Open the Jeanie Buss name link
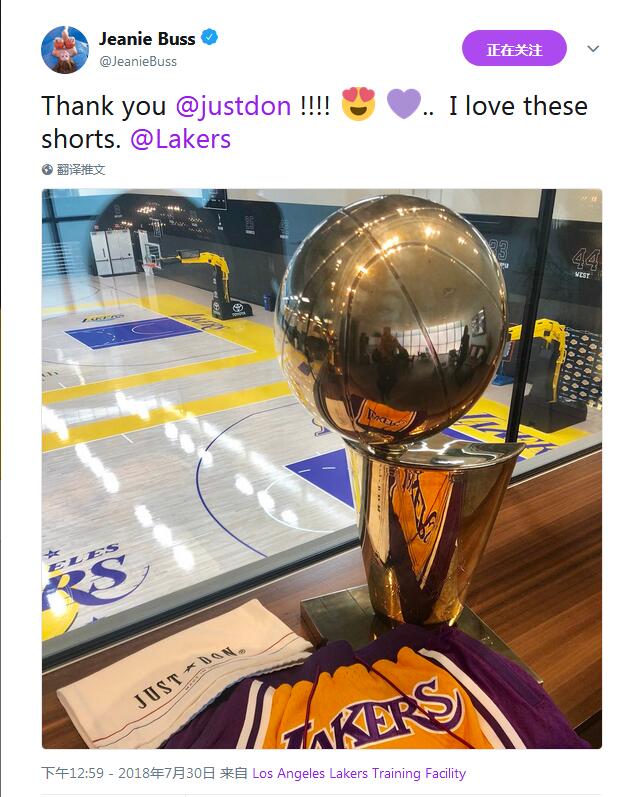 click(145, 39)
